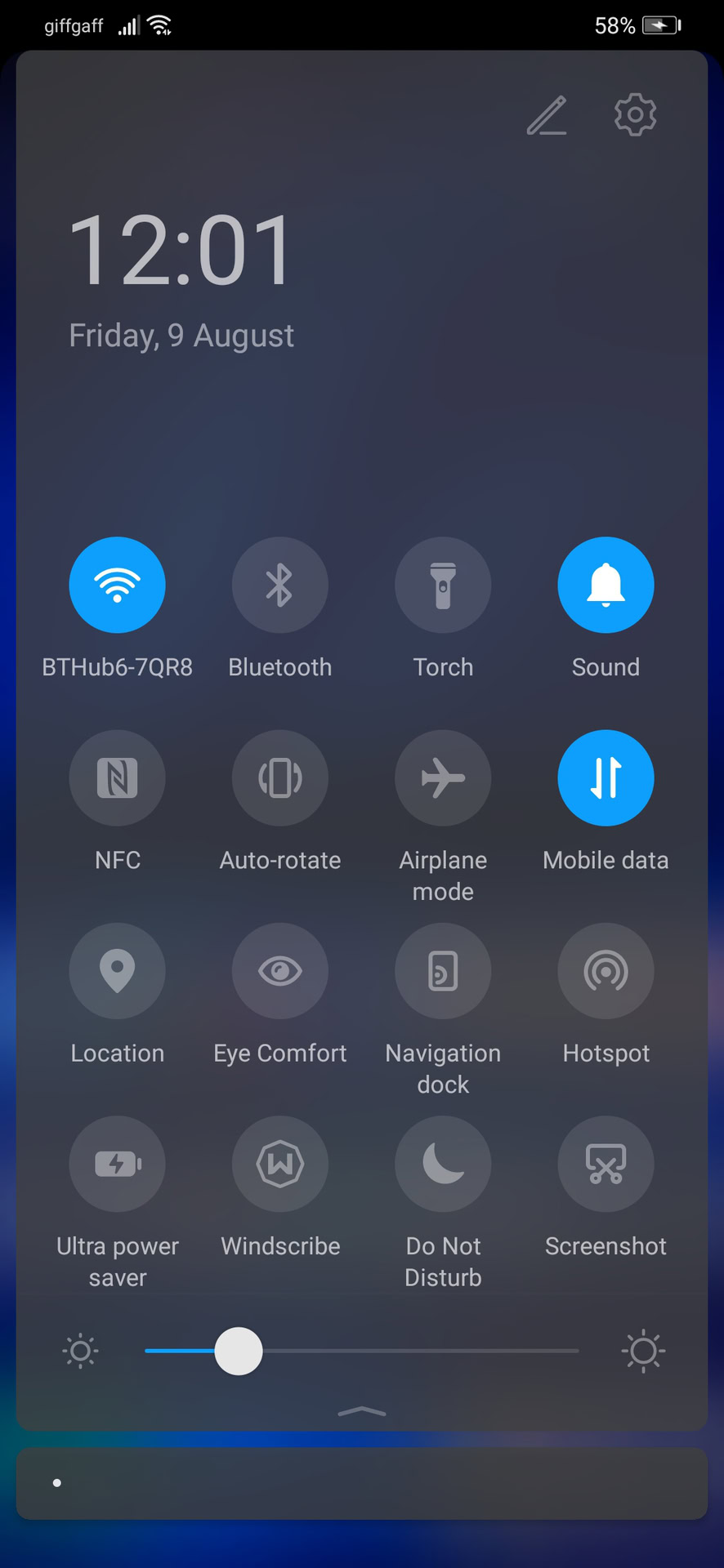Turn off the BTHub6-7QR8 Wi-Fi tile
Image resolution: width=724 pixels, height=1568 pixels.
(x=117, y=585)
